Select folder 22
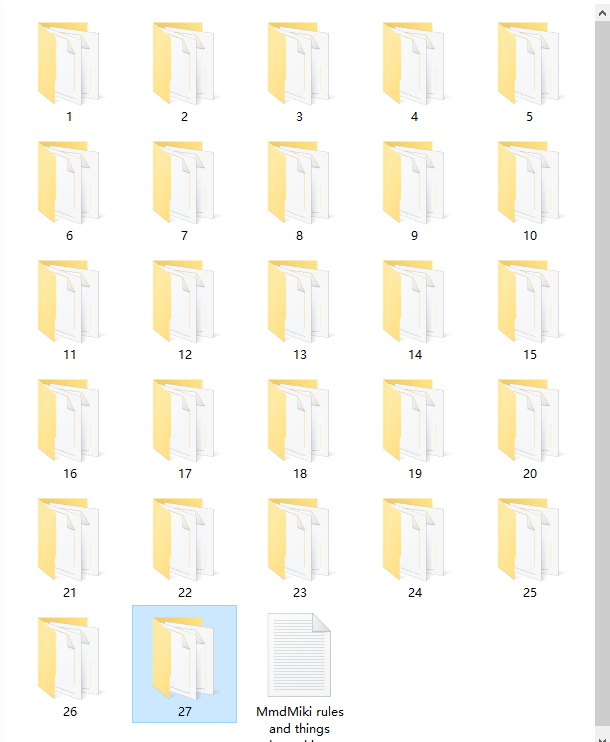This screenshot has height=742, width=610. click(x=184, y=540)
